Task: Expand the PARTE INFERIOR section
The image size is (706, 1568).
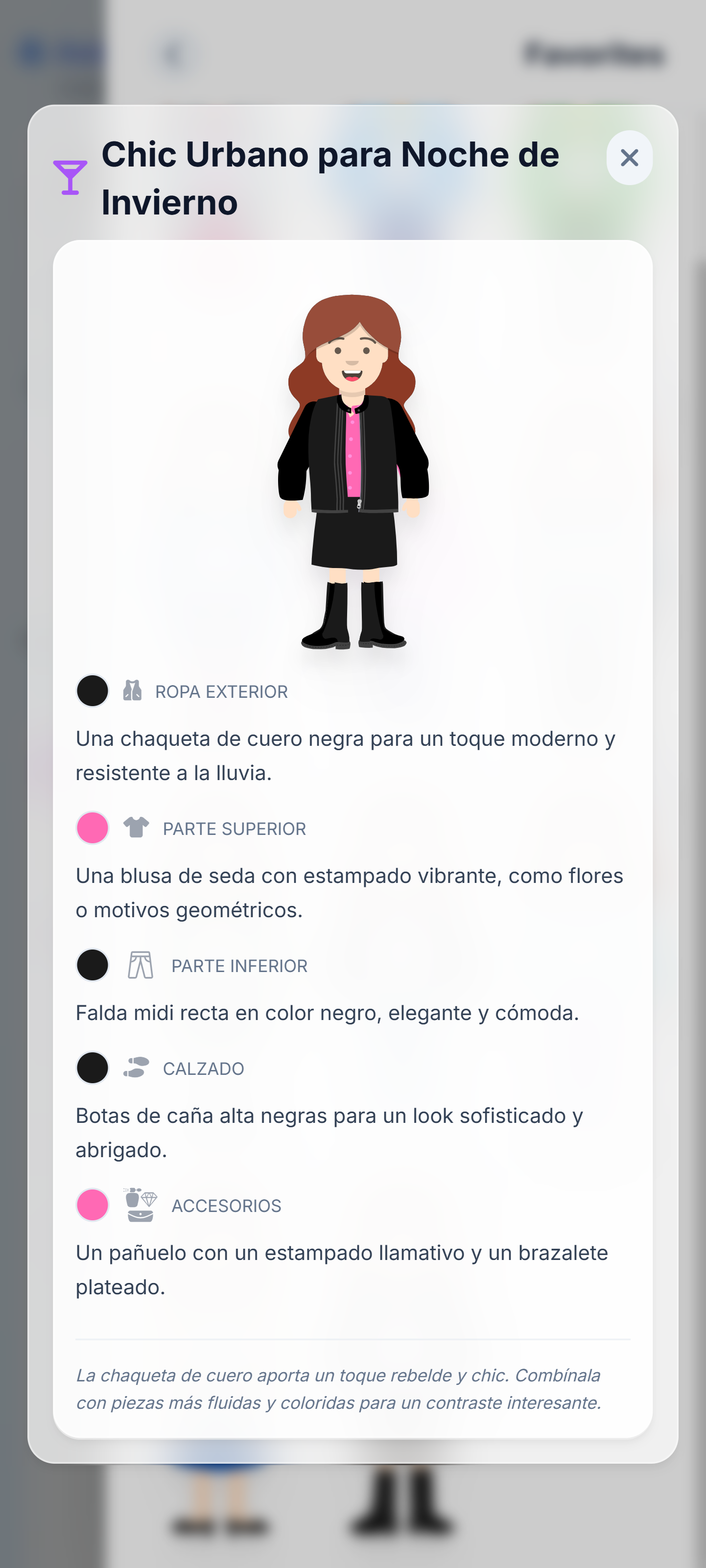Action: [238, 965]
